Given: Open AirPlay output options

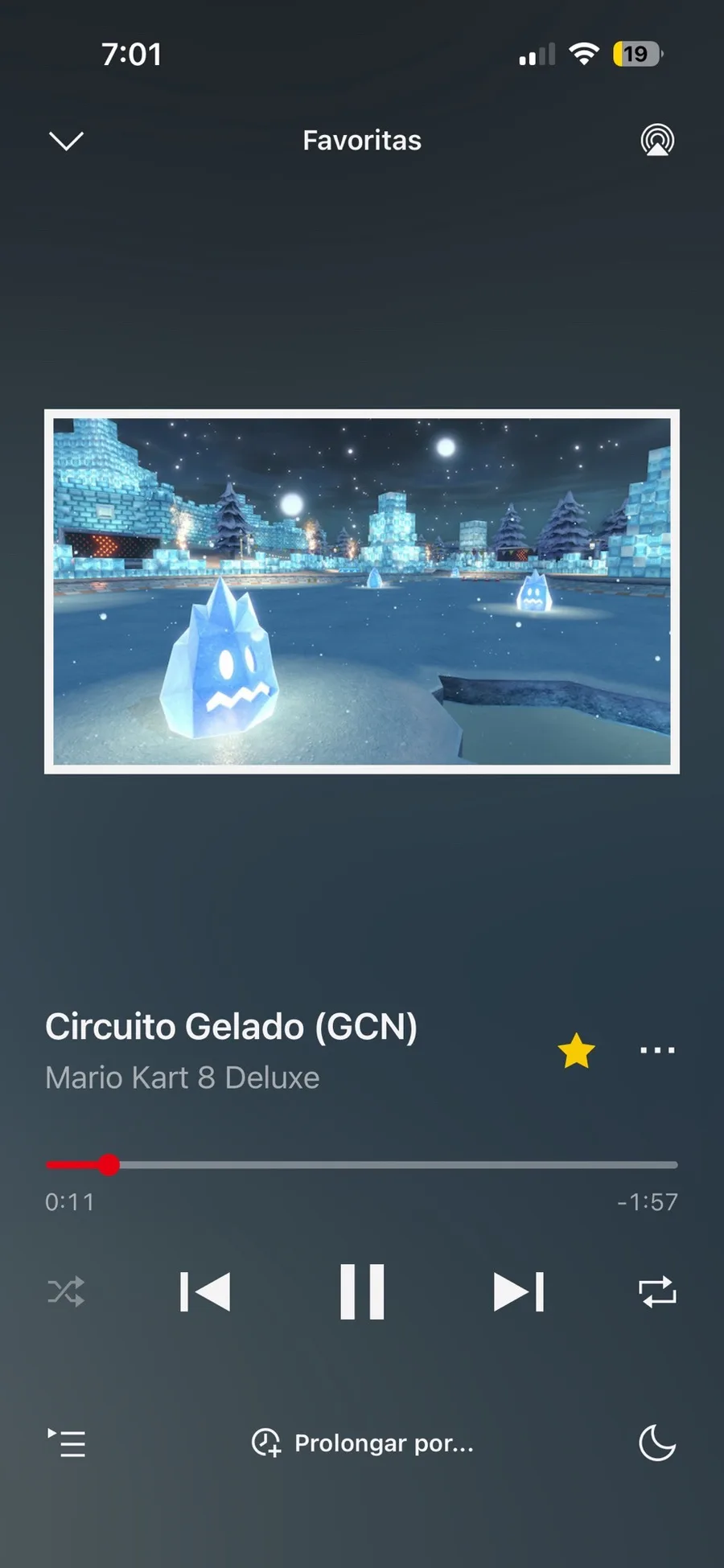Looking at the screenshot, I should (657, 140).
